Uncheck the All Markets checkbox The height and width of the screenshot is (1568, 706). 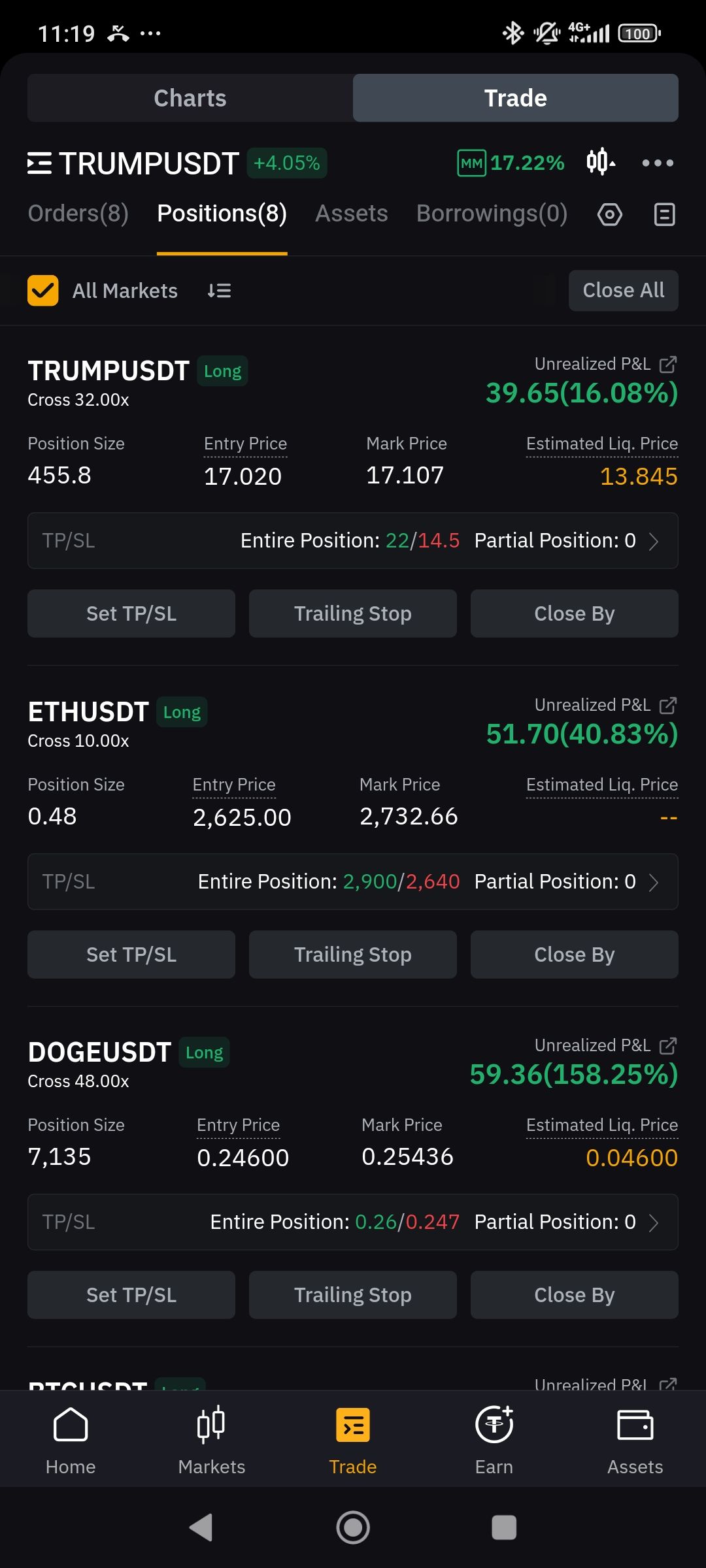[43, 291]
